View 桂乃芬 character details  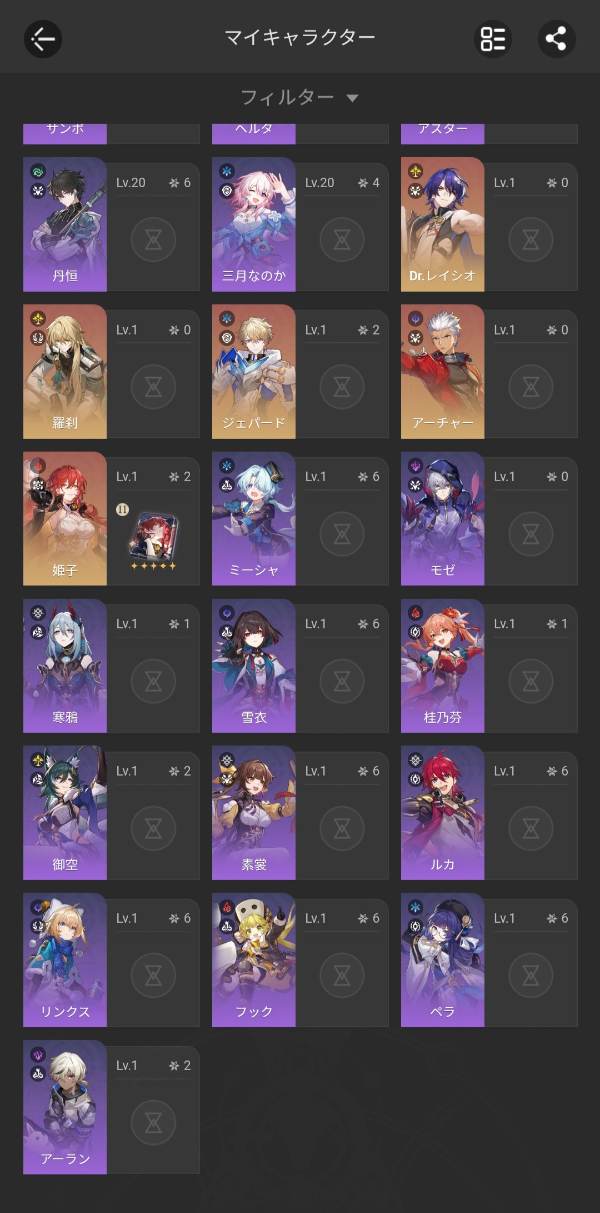point(489,665)
